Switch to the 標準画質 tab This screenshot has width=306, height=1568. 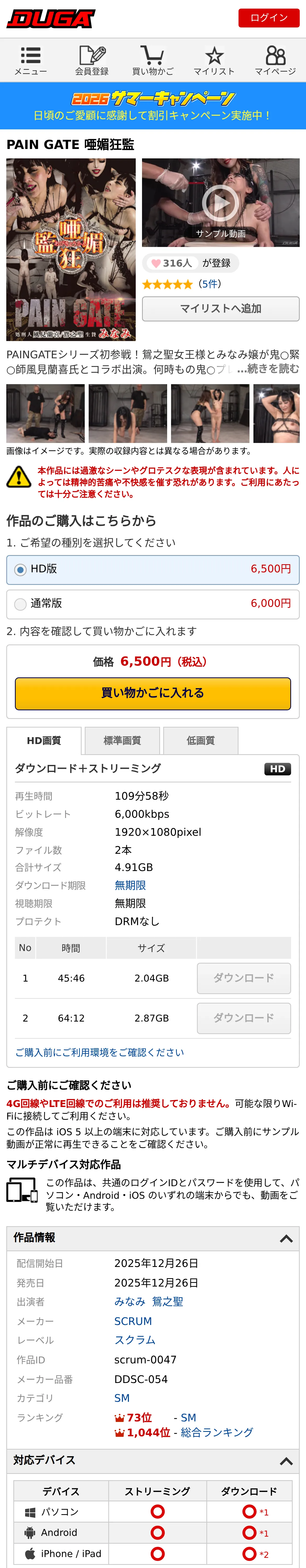122,740
